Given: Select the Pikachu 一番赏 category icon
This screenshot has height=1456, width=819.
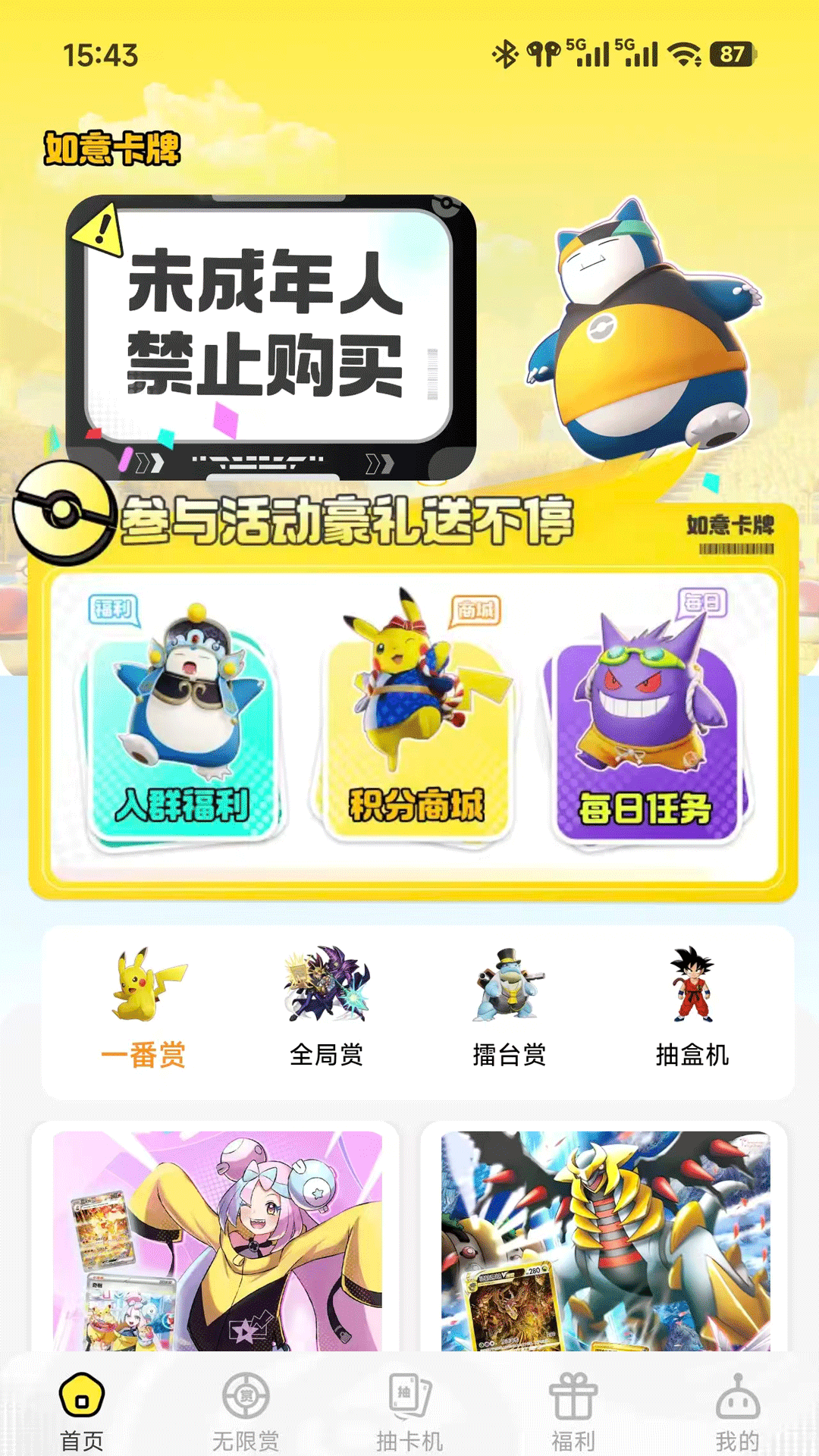Looking at the screenshot, I should (143, 993).
